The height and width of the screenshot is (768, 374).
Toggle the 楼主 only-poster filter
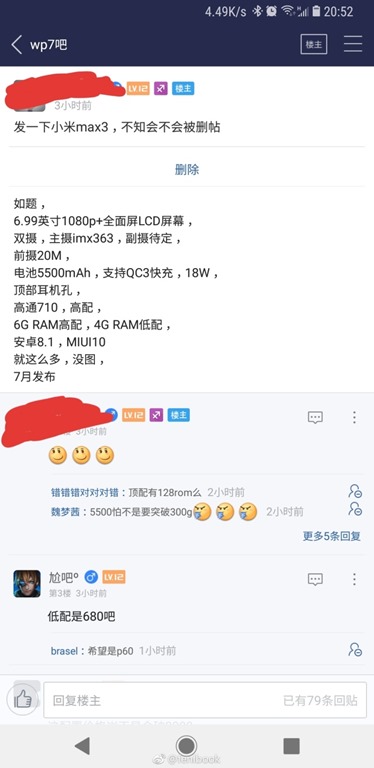(x=314, y=44)
